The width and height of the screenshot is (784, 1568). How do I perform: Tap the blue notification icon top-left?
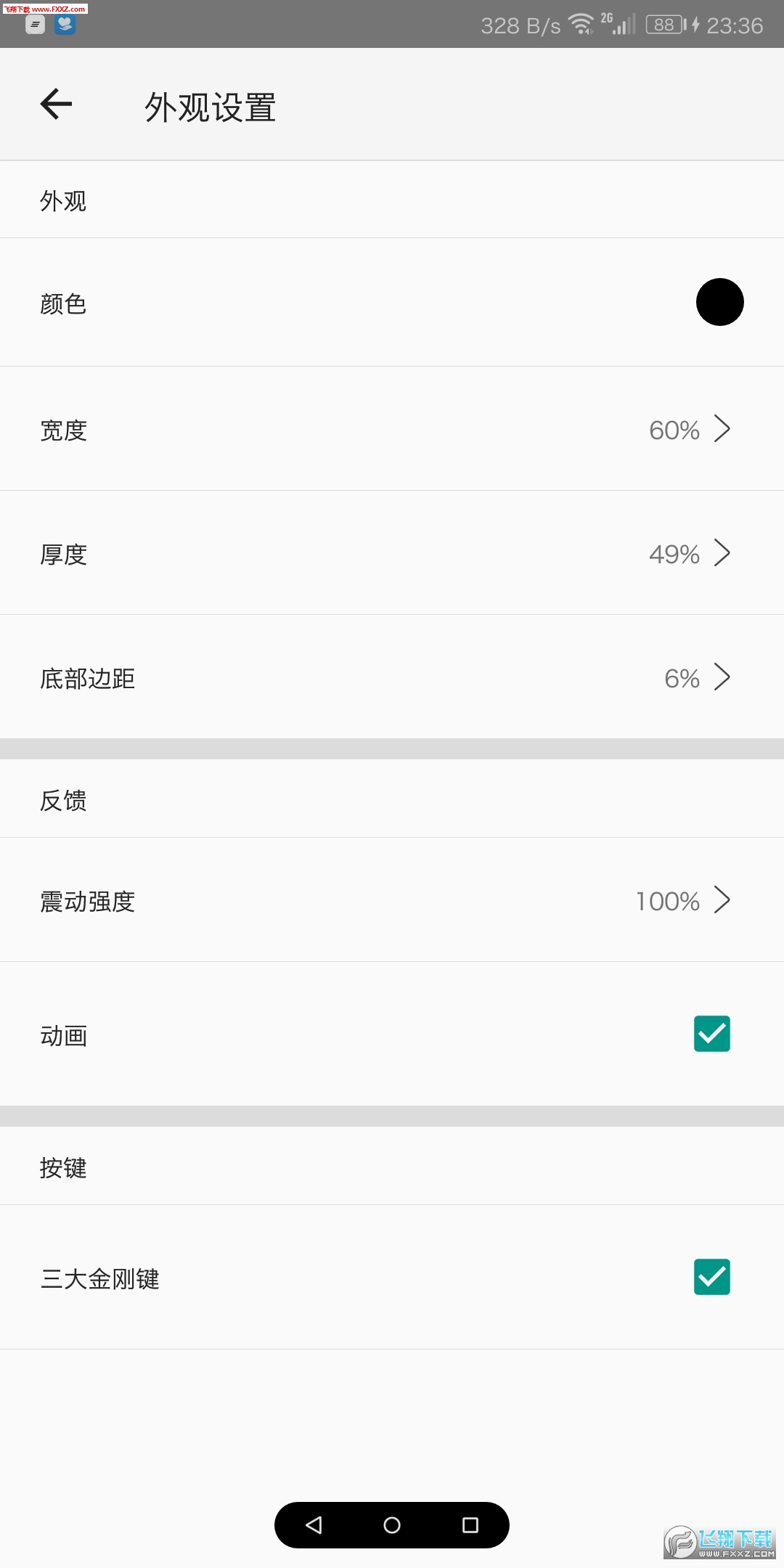coord(65,24)
